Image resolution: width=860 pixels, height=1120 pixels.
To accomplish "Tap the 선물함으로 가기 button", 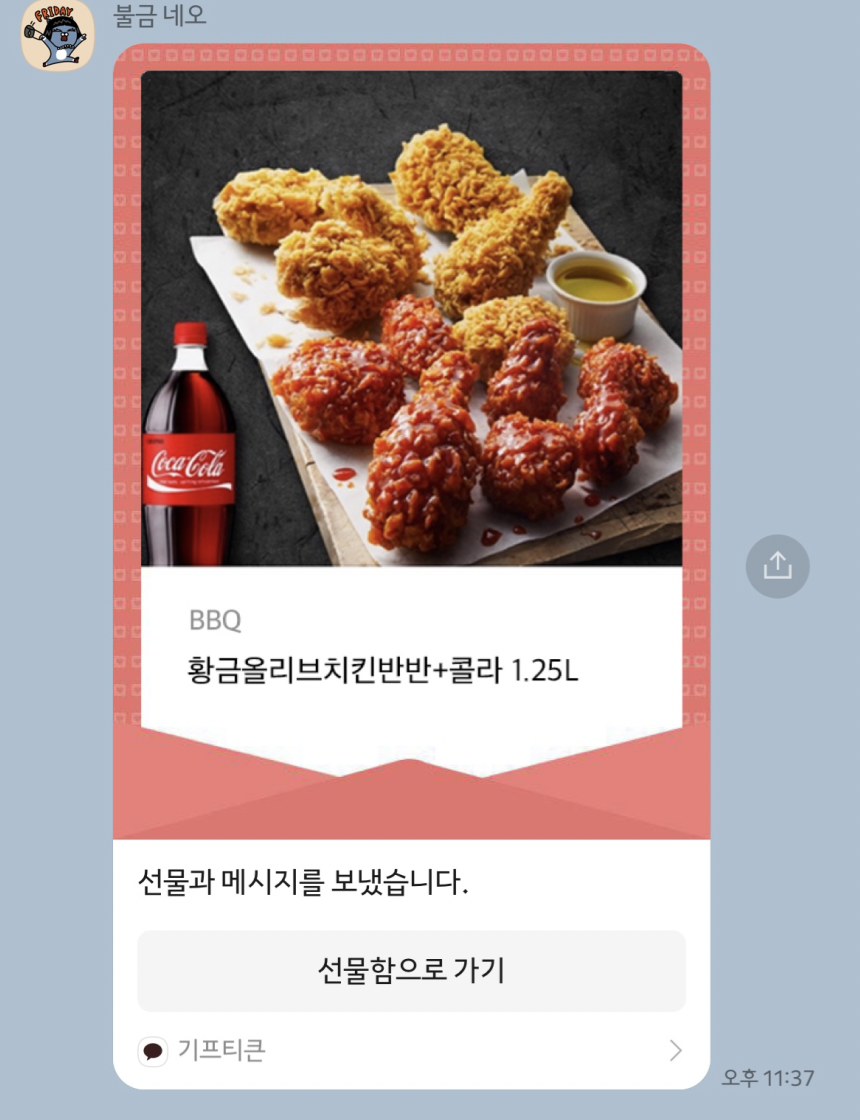I will [x=412, y=970].
